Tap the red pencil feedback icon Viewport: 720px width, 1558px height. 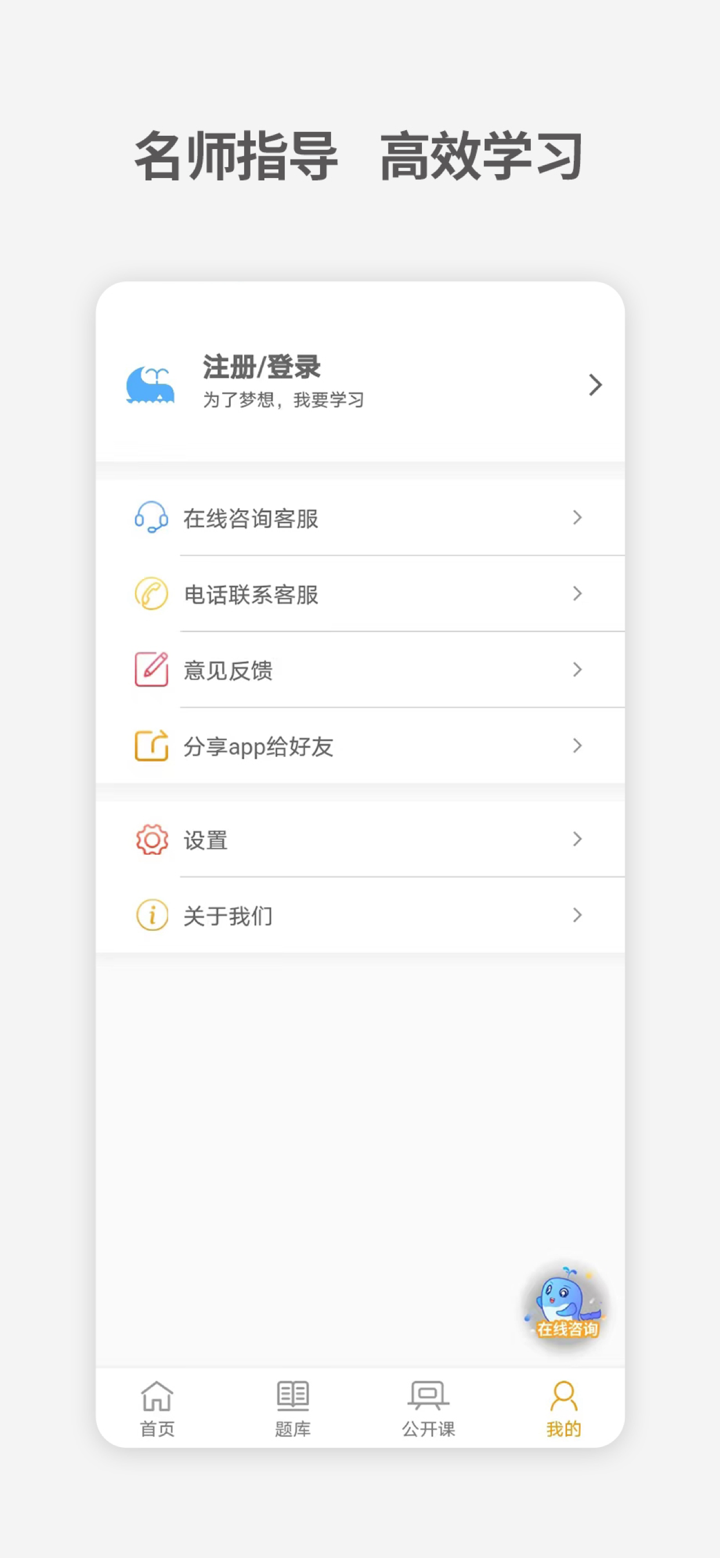pyautogui.click(x=150, y=669)
